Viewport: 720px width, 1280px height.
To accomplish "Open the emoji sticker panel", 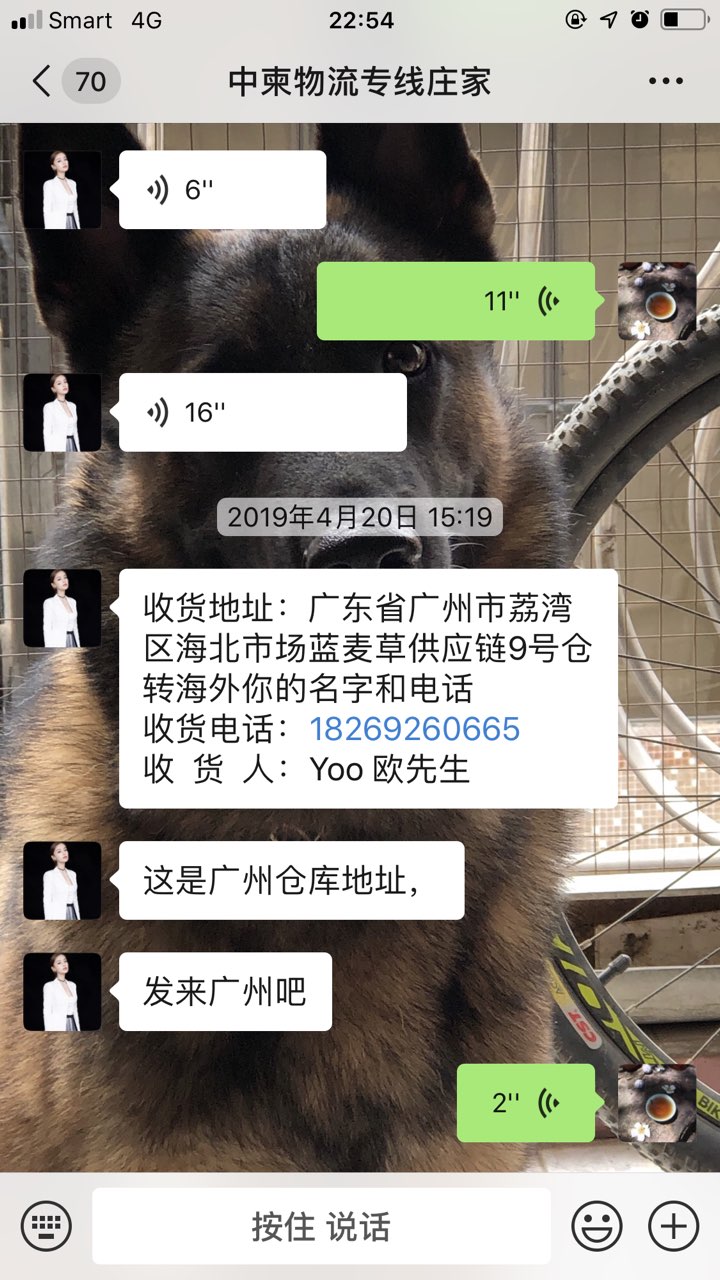I will coord(597,1226).
